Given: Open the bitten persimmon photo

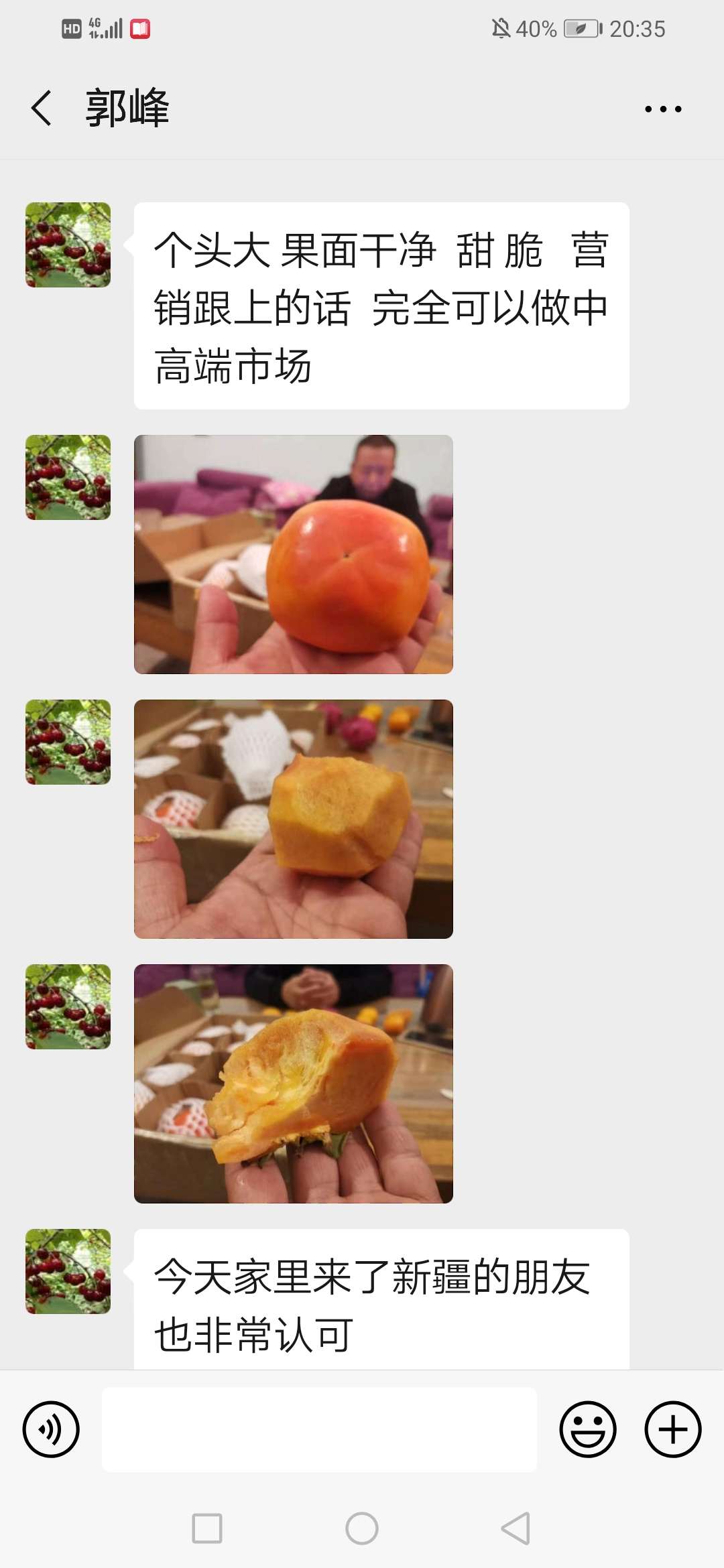Looking at the screenshot, I should (x=294, y=1084).
